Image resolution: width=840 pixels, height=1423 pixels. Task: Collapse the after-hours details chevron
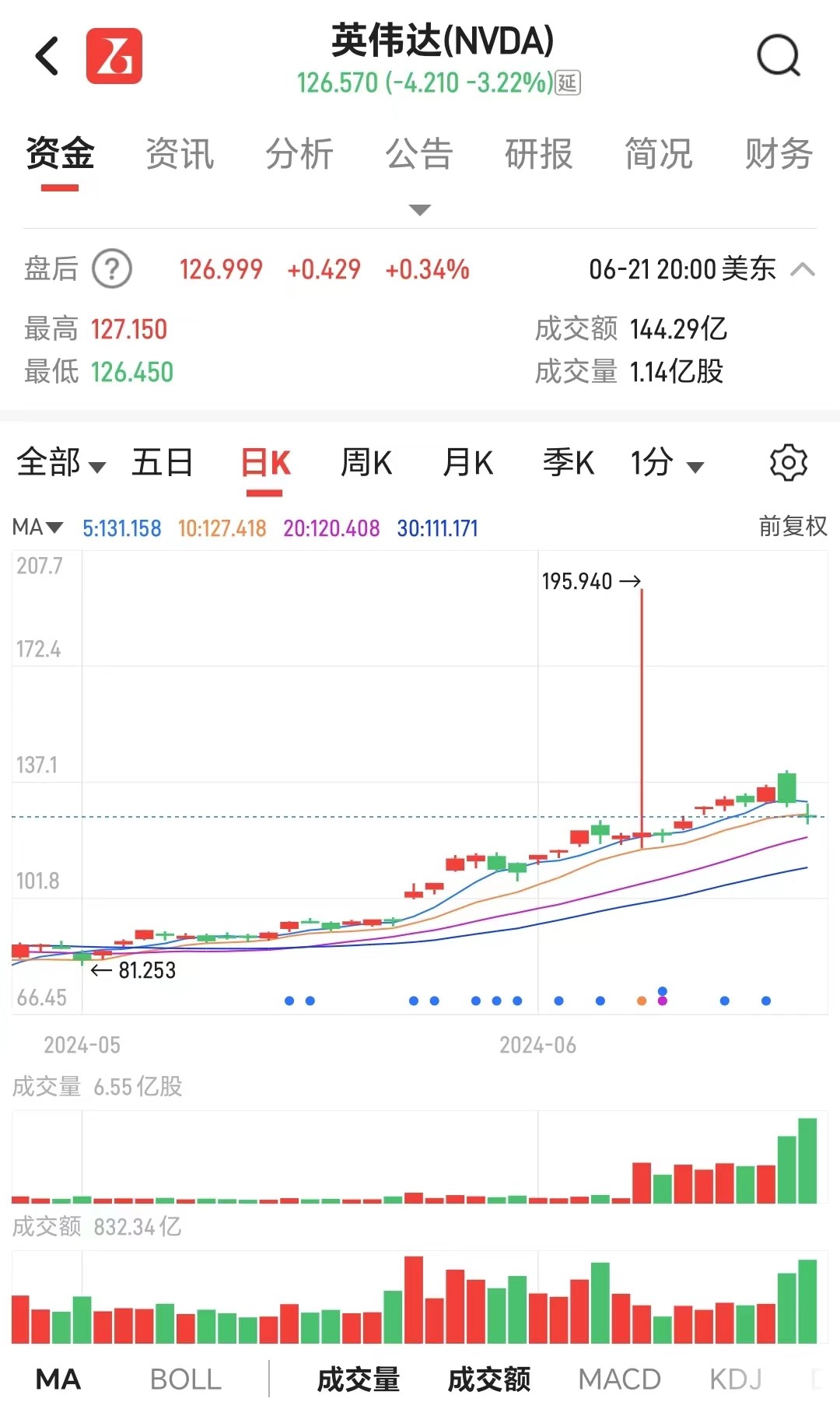803,269
